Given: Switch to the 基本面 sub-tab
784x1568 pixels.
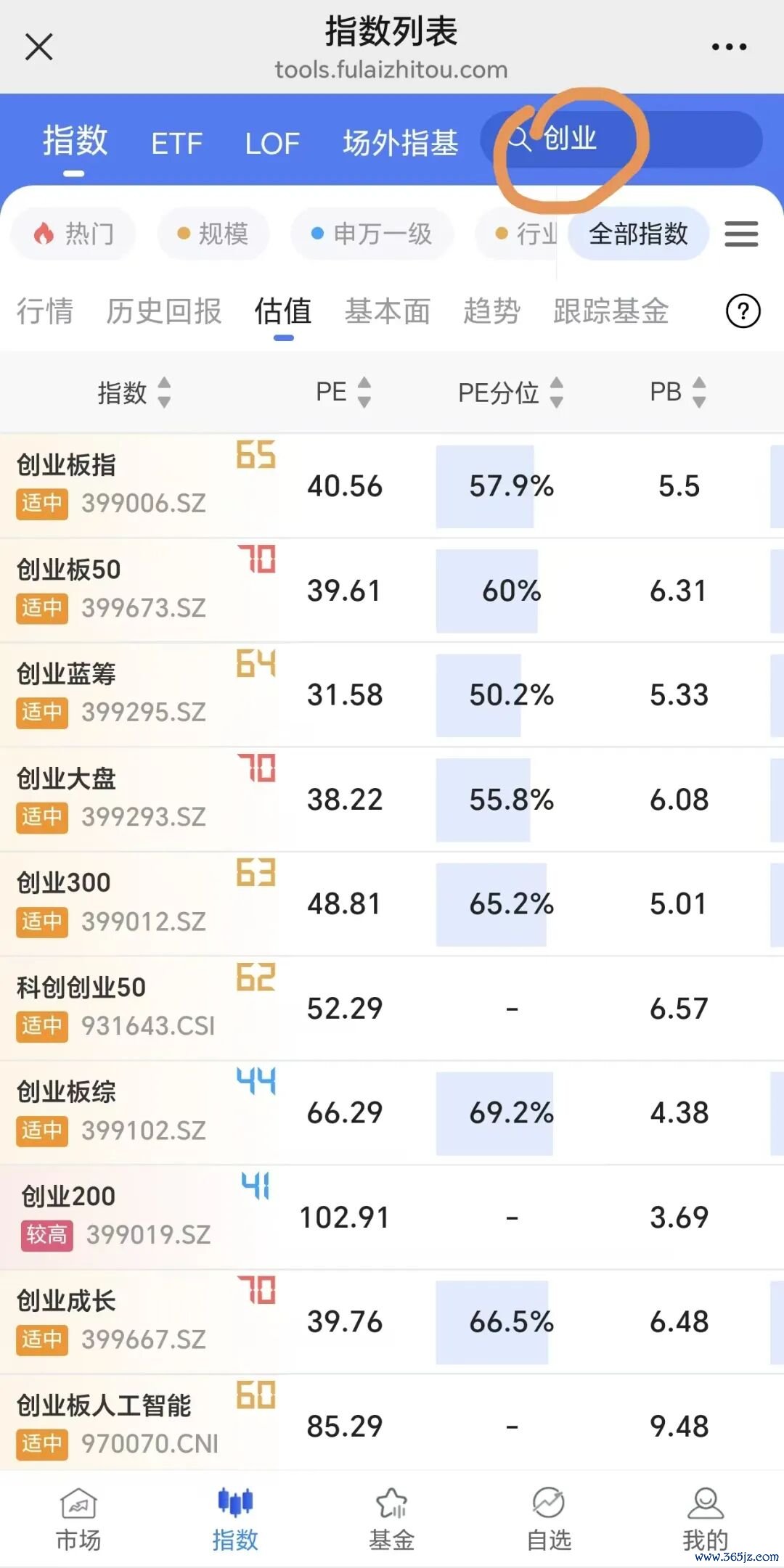Looking at the screenshot, I should (388, 311).
